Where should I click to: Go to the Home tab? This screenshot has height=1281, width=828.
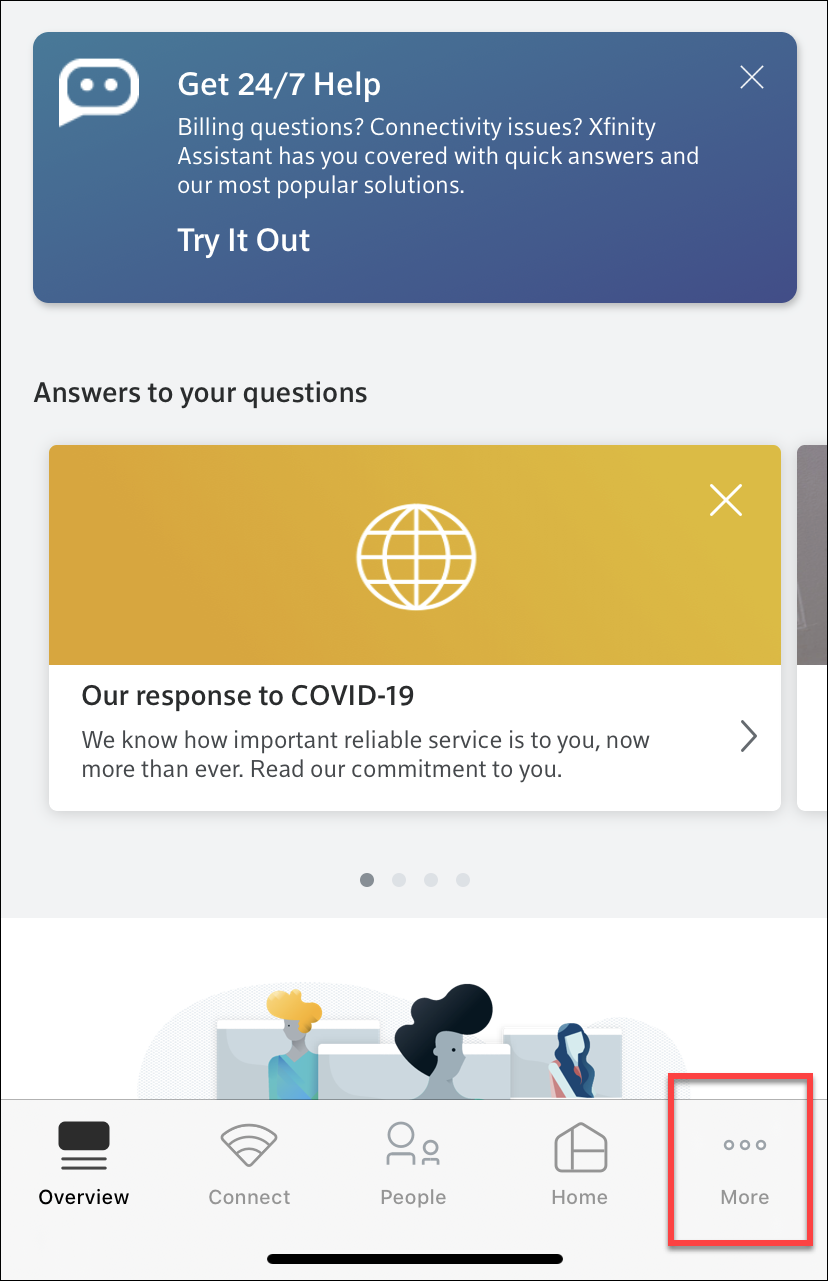(580, 1163)
